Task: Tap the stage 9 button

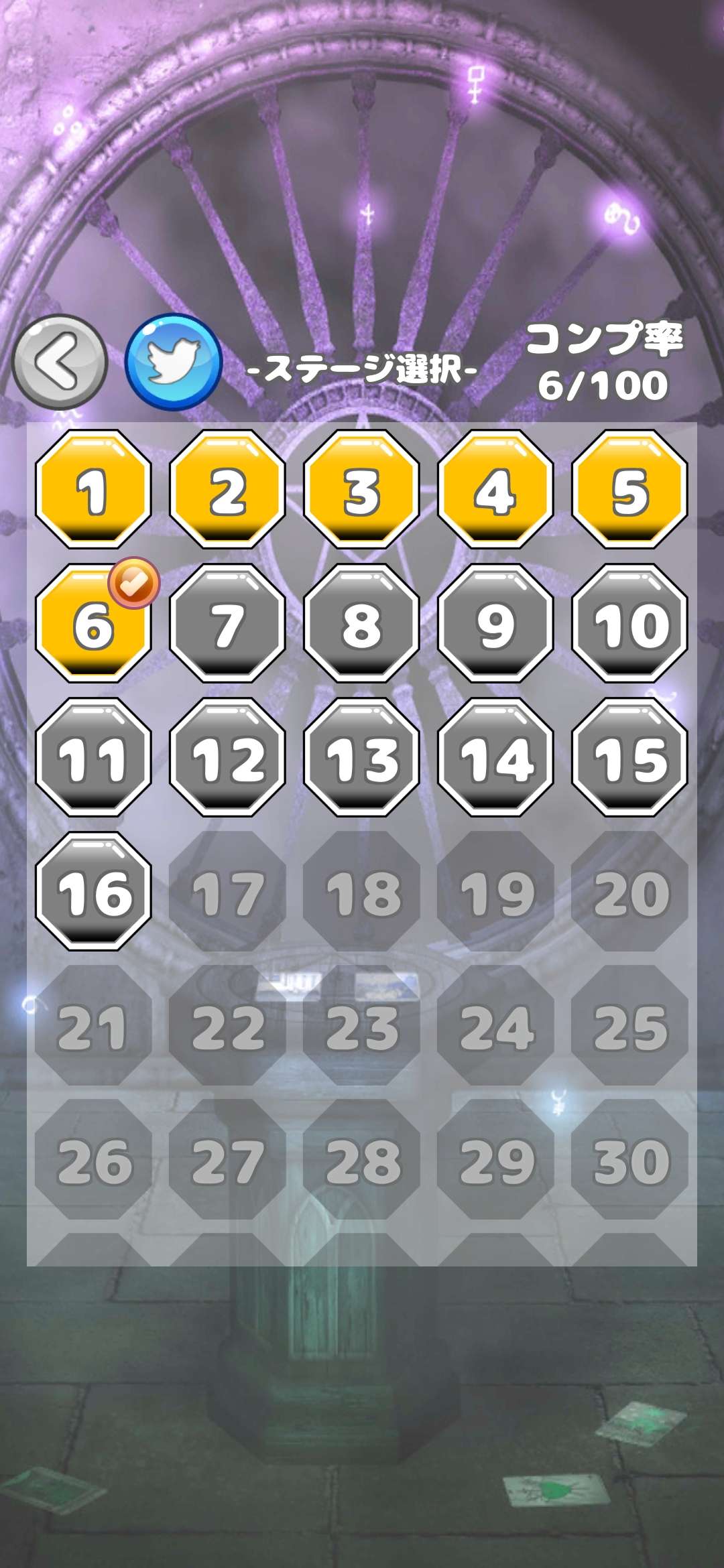Action: (495, 623)
